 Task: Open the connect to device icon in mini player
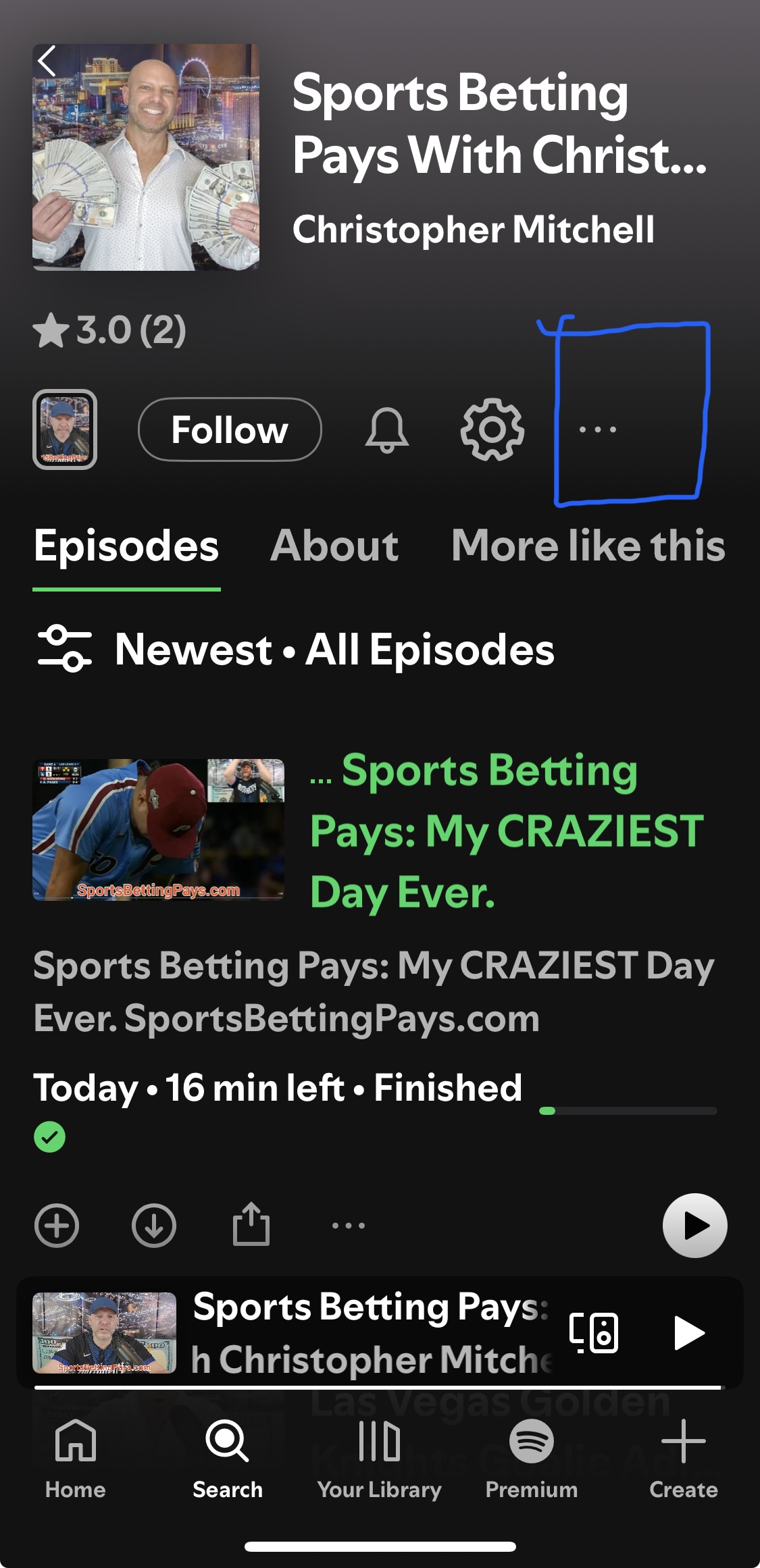(x=594, y=1332)
